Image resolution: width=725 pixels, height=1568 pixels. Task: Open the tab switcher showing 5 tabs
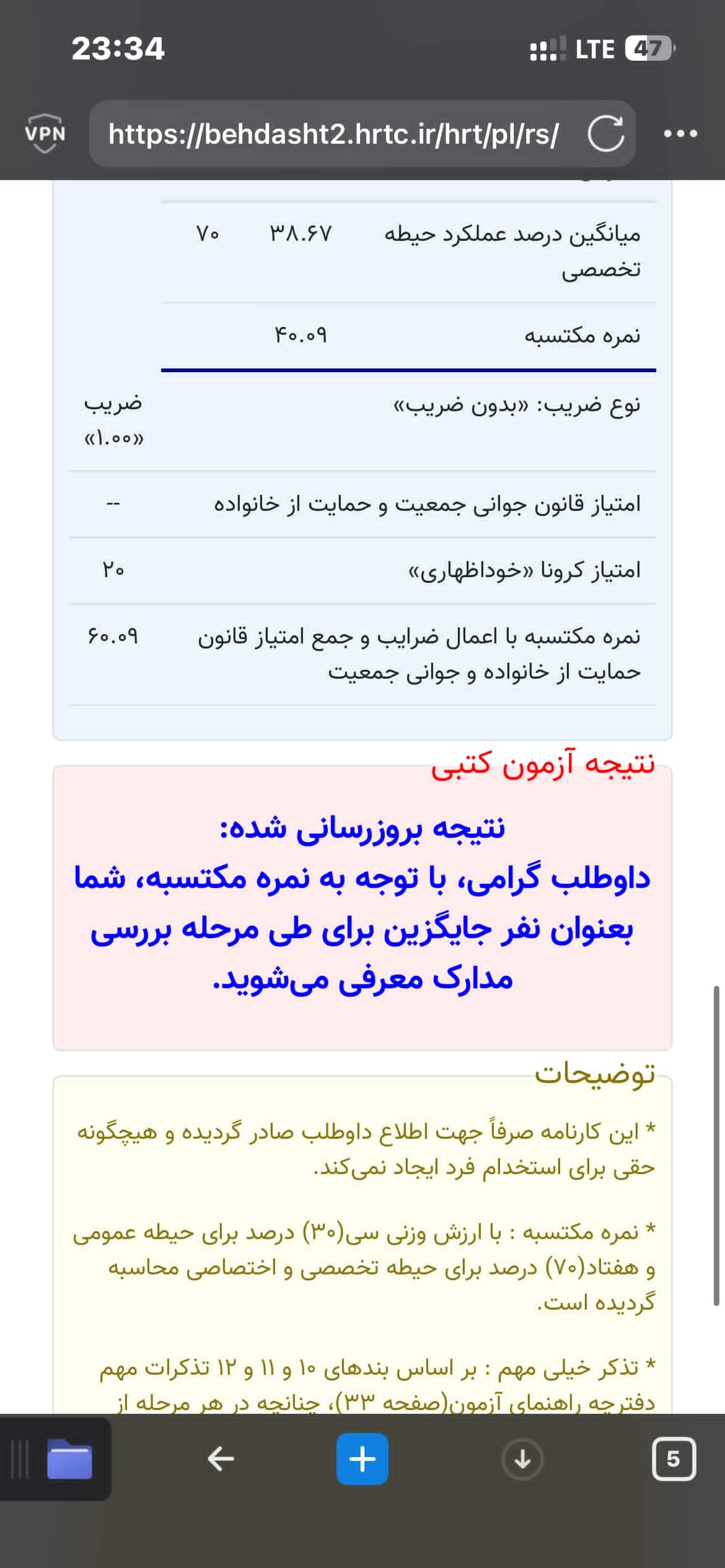pyautogui.click(x=673, y=1460)
